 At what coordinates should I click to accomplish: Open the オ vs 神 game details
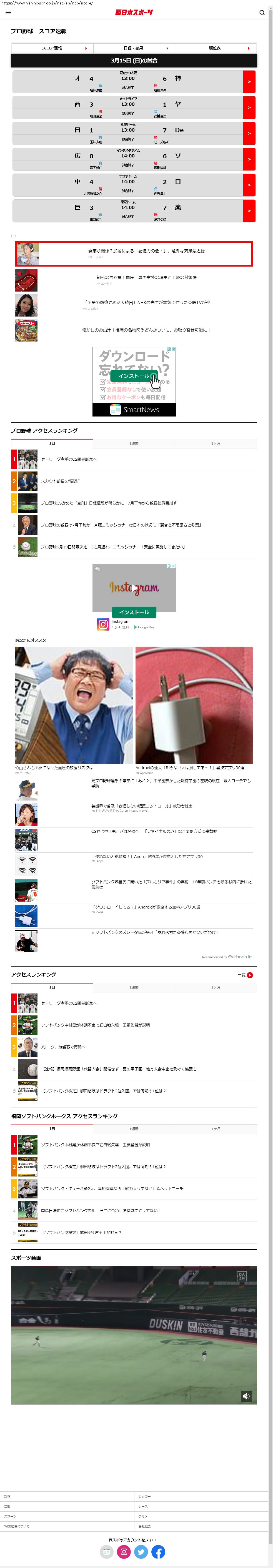(249, 82)
